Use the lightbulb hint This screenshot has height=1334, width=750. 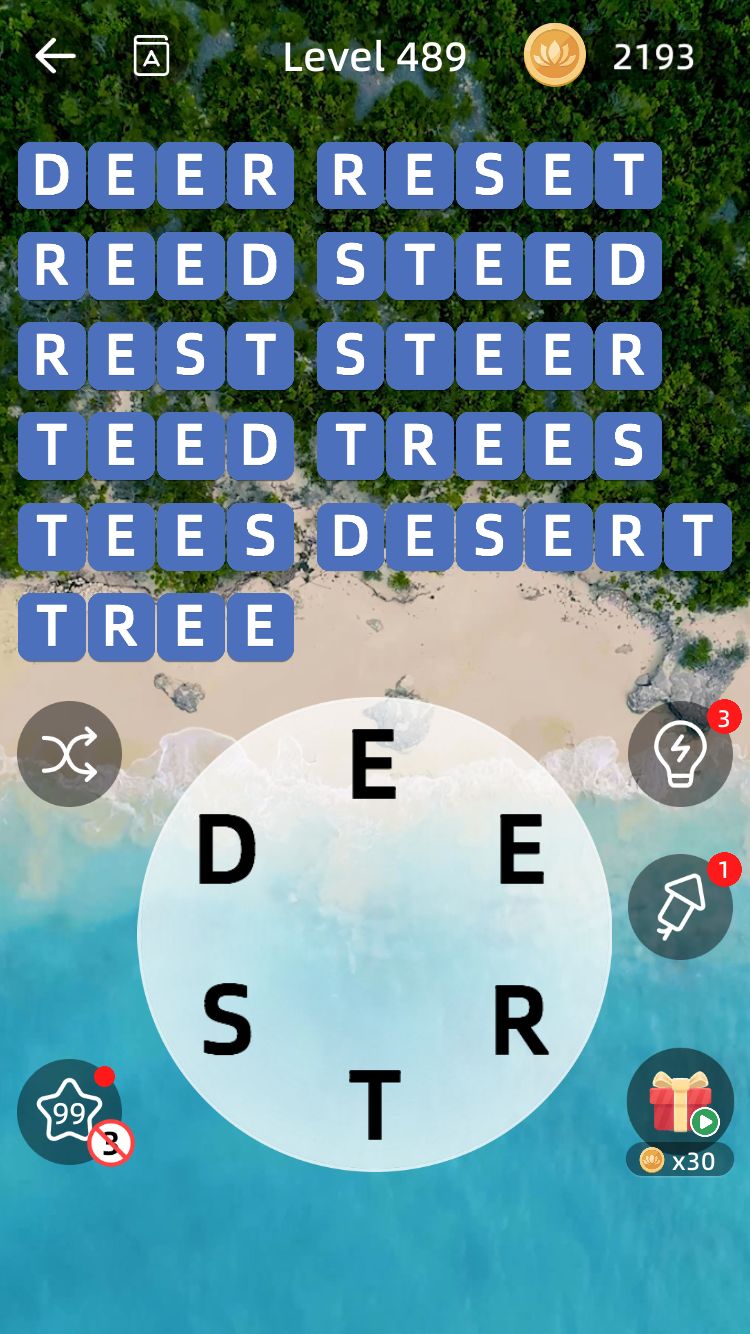(680, 754)
